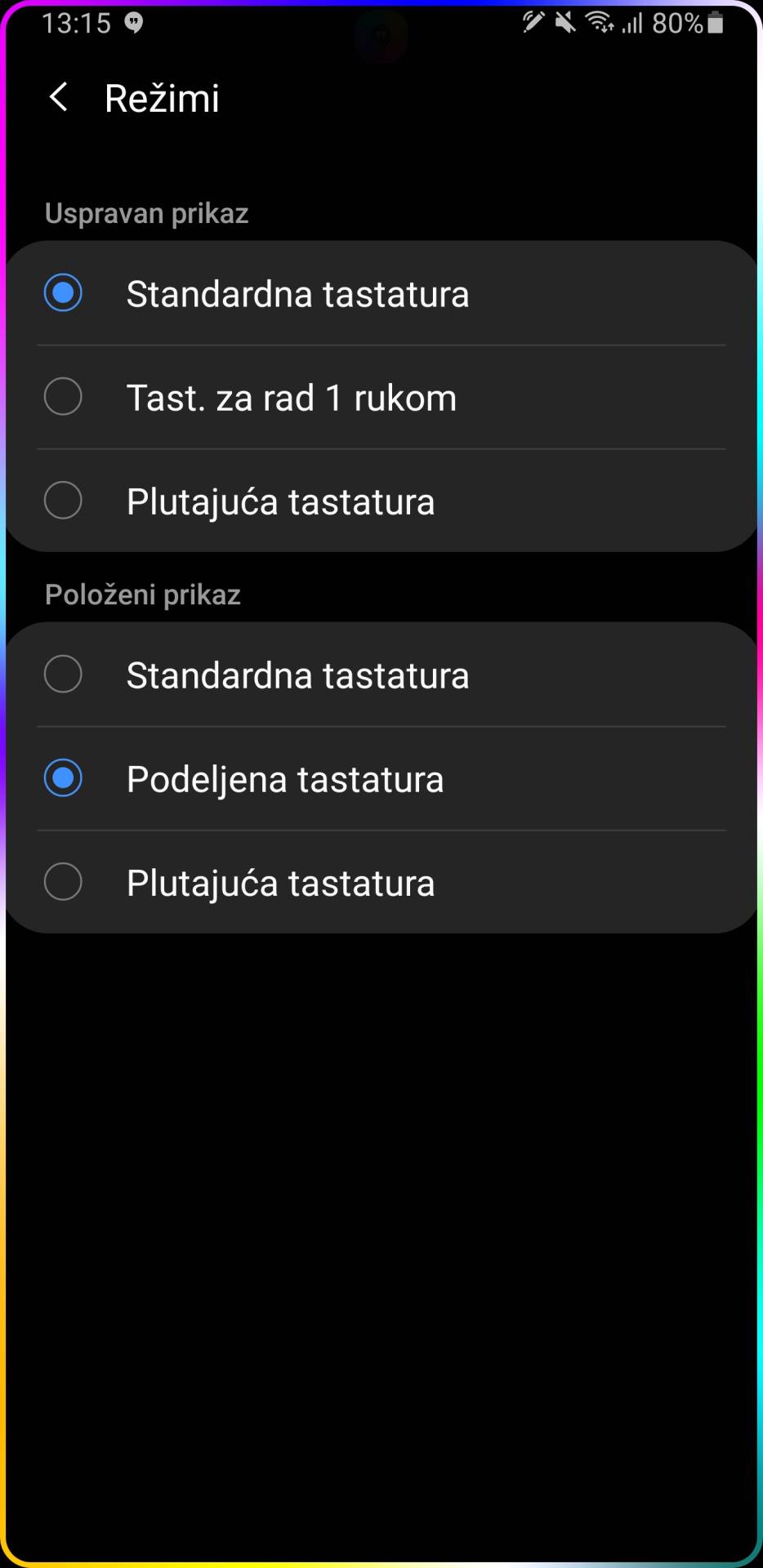Tap the 'Uspravan prikaz' section header

click(x=146, y=213)
